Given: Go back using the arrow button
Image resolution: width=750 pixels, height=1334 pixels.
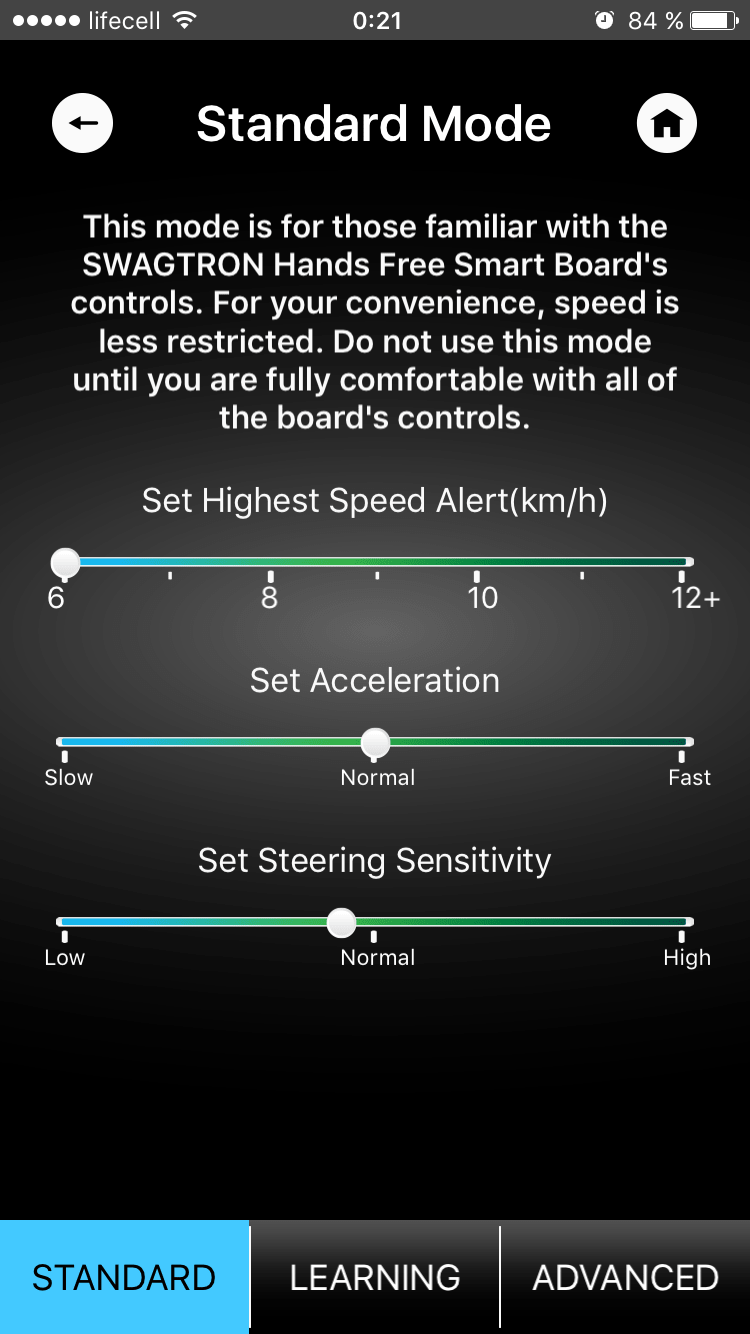Looking at the screenshot, I should tap(82, 123).
